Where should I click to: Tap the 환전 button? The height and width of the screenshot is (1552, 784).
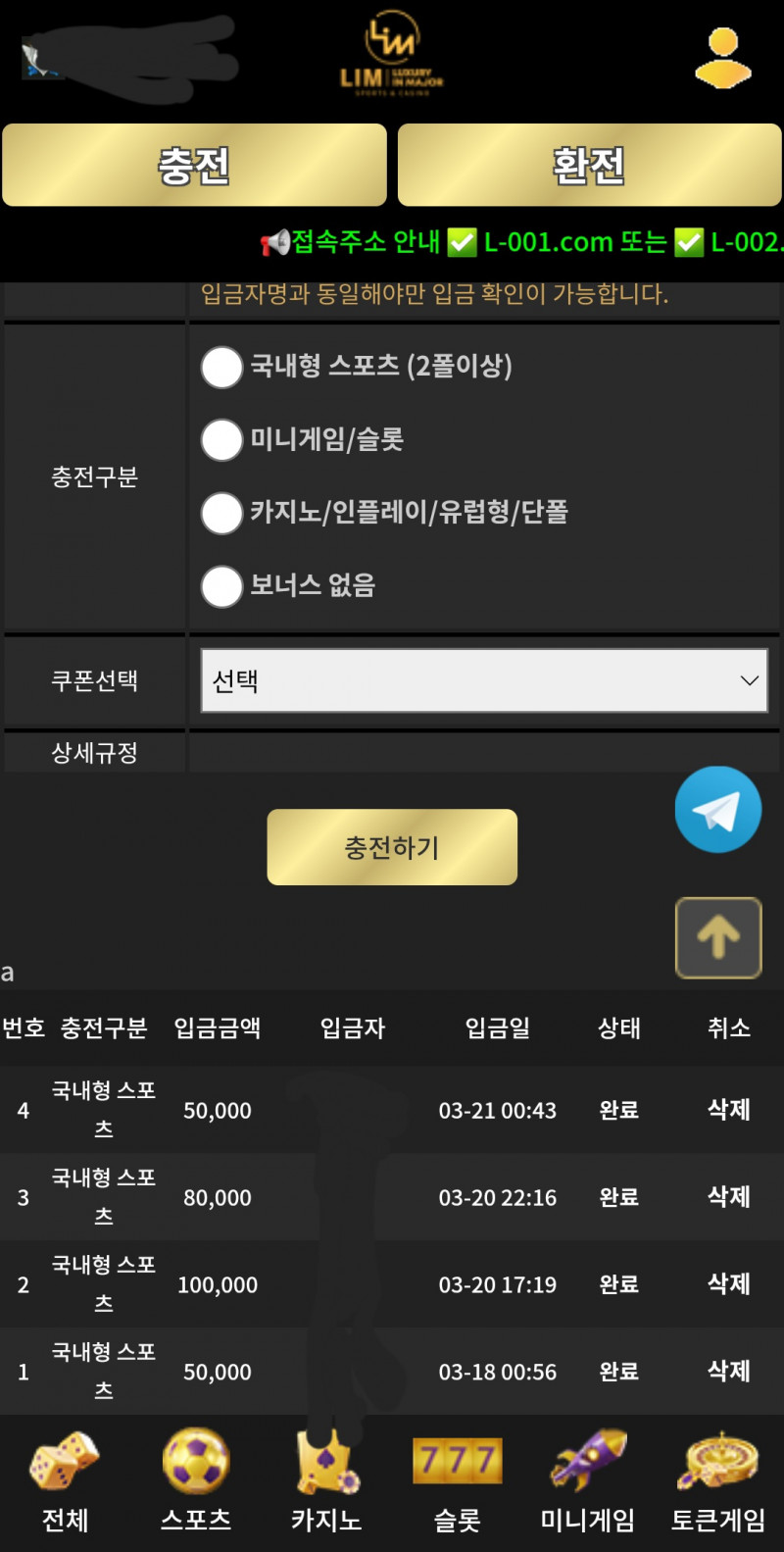589,165
